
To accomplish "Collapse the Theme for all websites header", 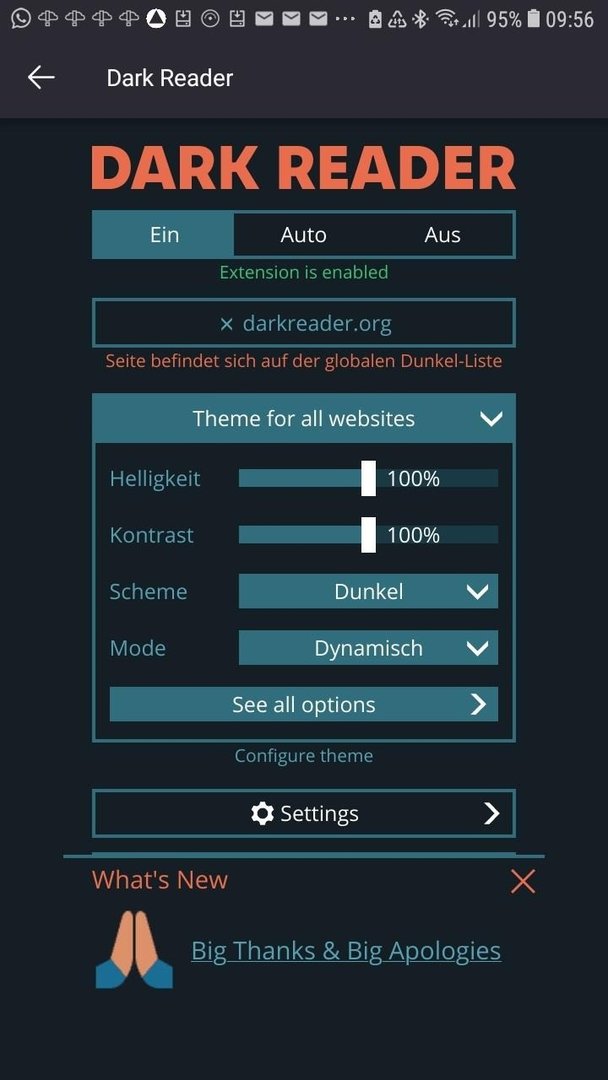I will (x=304, y=419).
